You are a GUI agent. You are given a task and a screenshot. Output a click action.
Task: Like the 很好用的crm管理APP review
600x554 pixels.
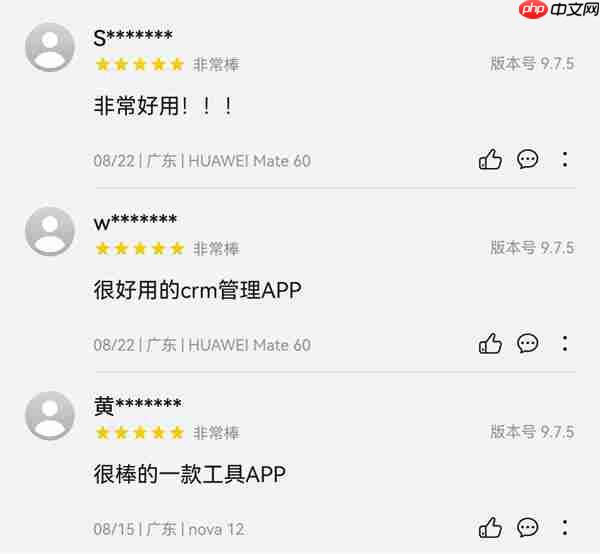[490, 344]
